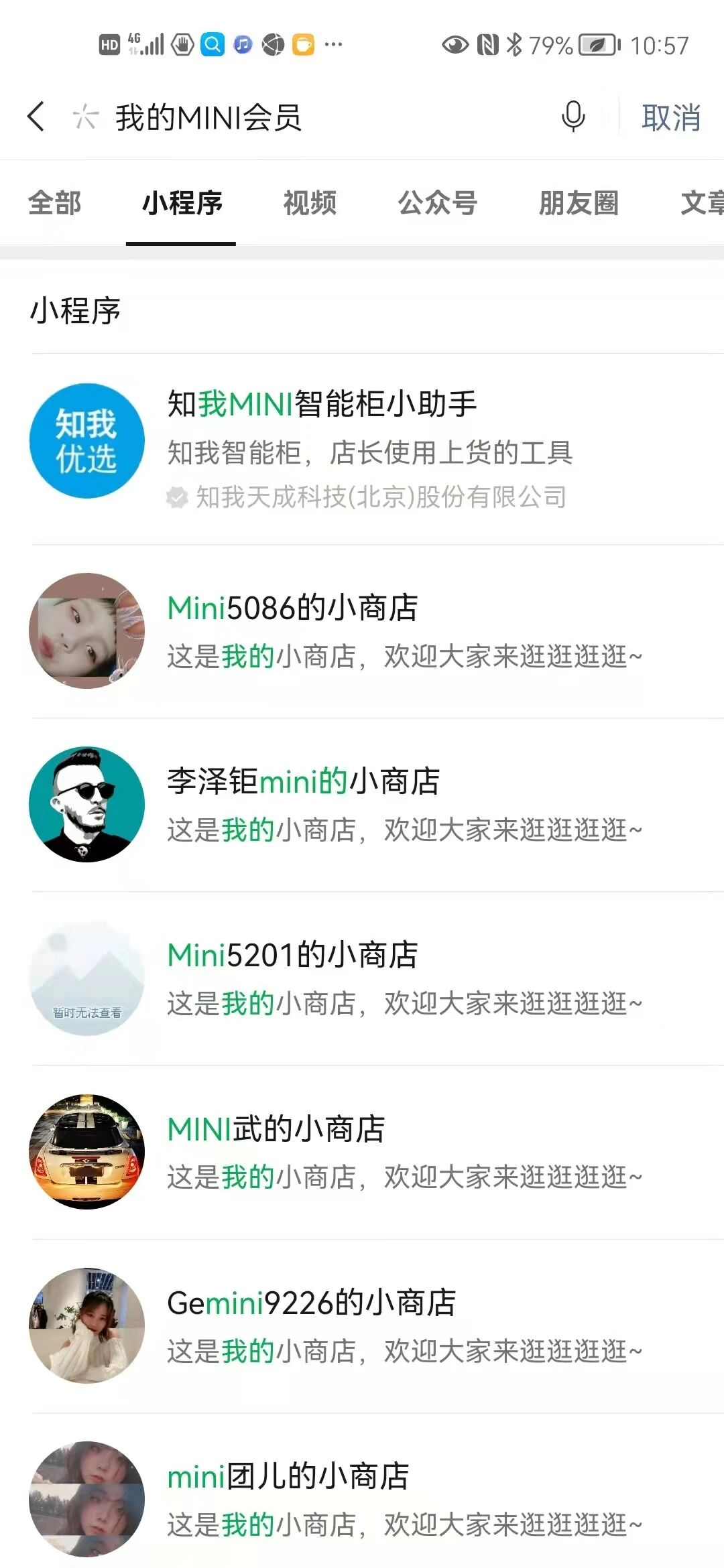Switch to the 视频 tab
The height and width of the screenshot is (1568, 724).
click(310, 203)
